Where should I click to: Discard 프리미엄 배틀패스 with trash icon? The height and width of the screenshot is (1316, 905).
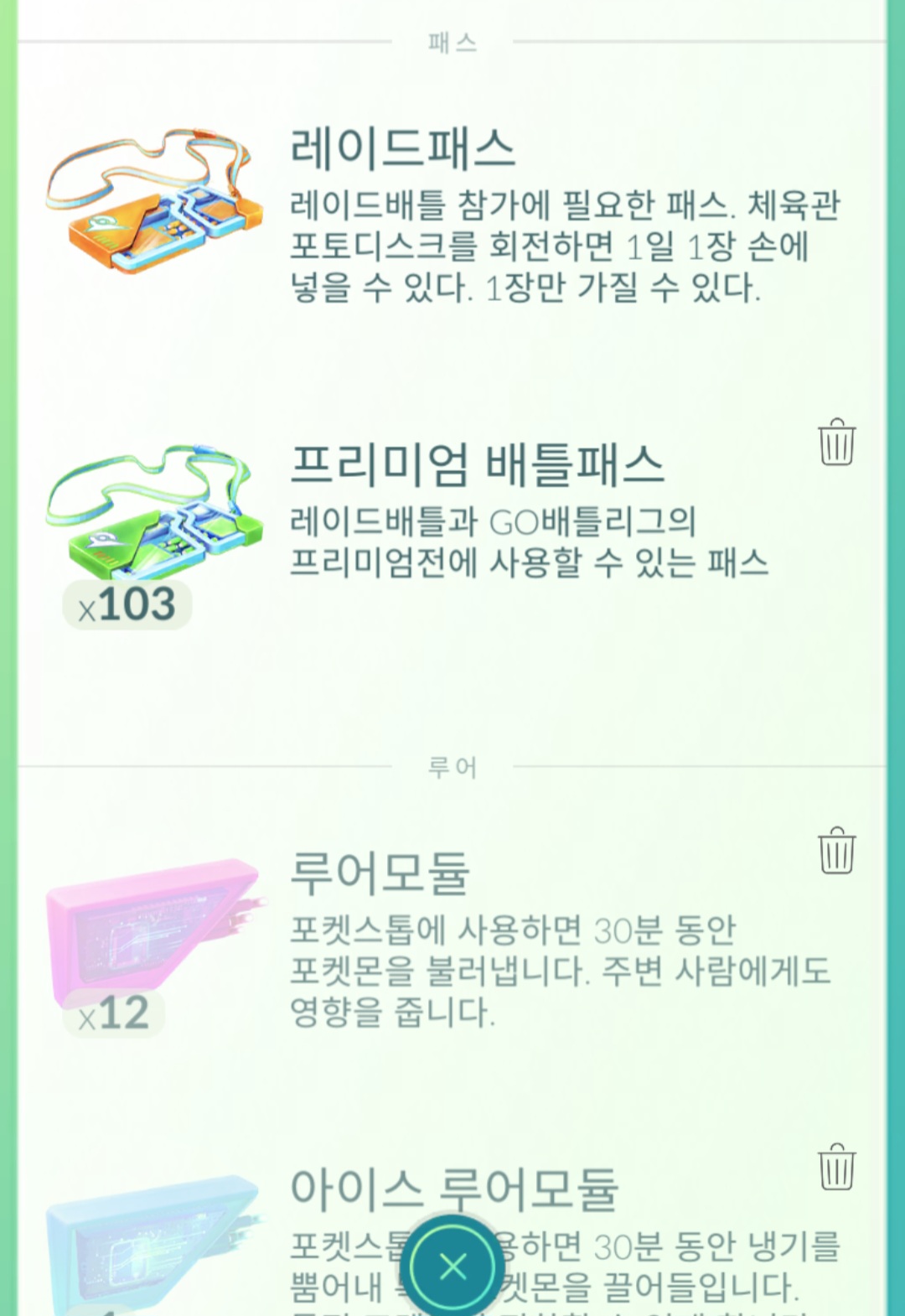tap(836, 443)
